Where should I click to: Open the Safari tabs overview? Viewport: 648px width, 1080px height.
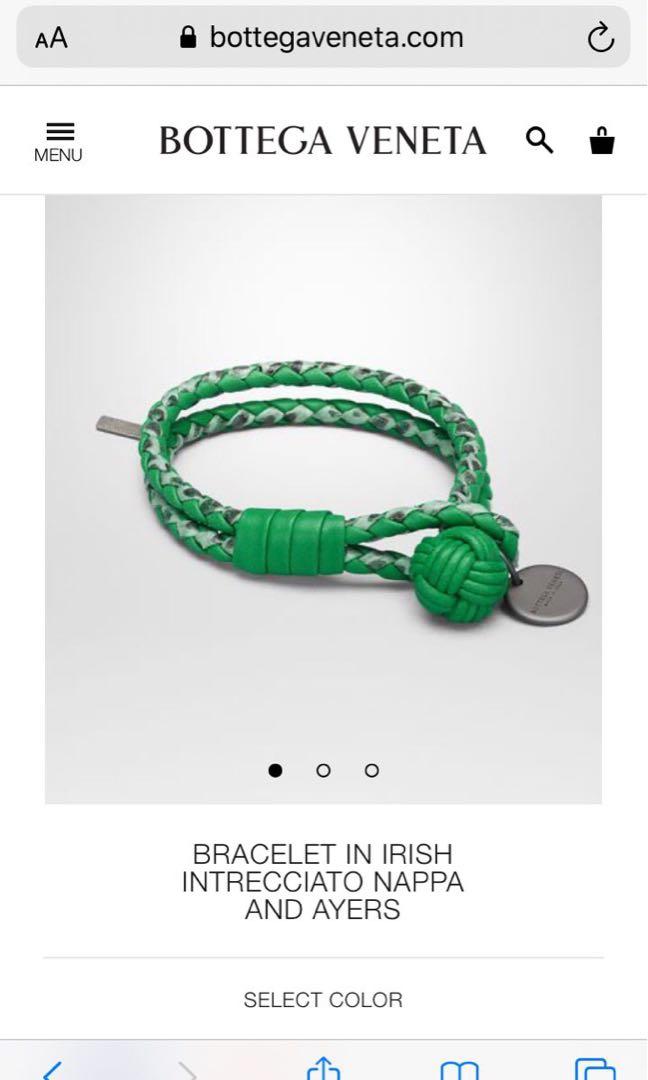(x=594, y=1070)
